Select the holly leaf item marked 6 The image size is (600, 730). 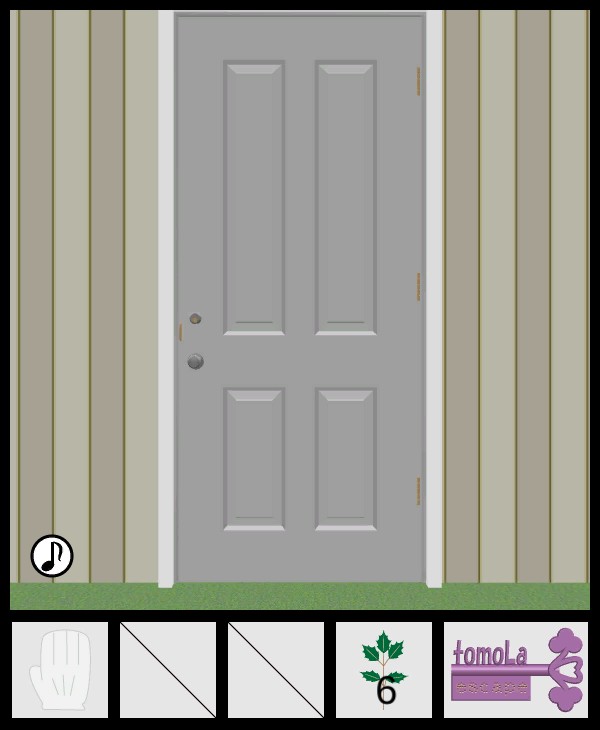384,670
